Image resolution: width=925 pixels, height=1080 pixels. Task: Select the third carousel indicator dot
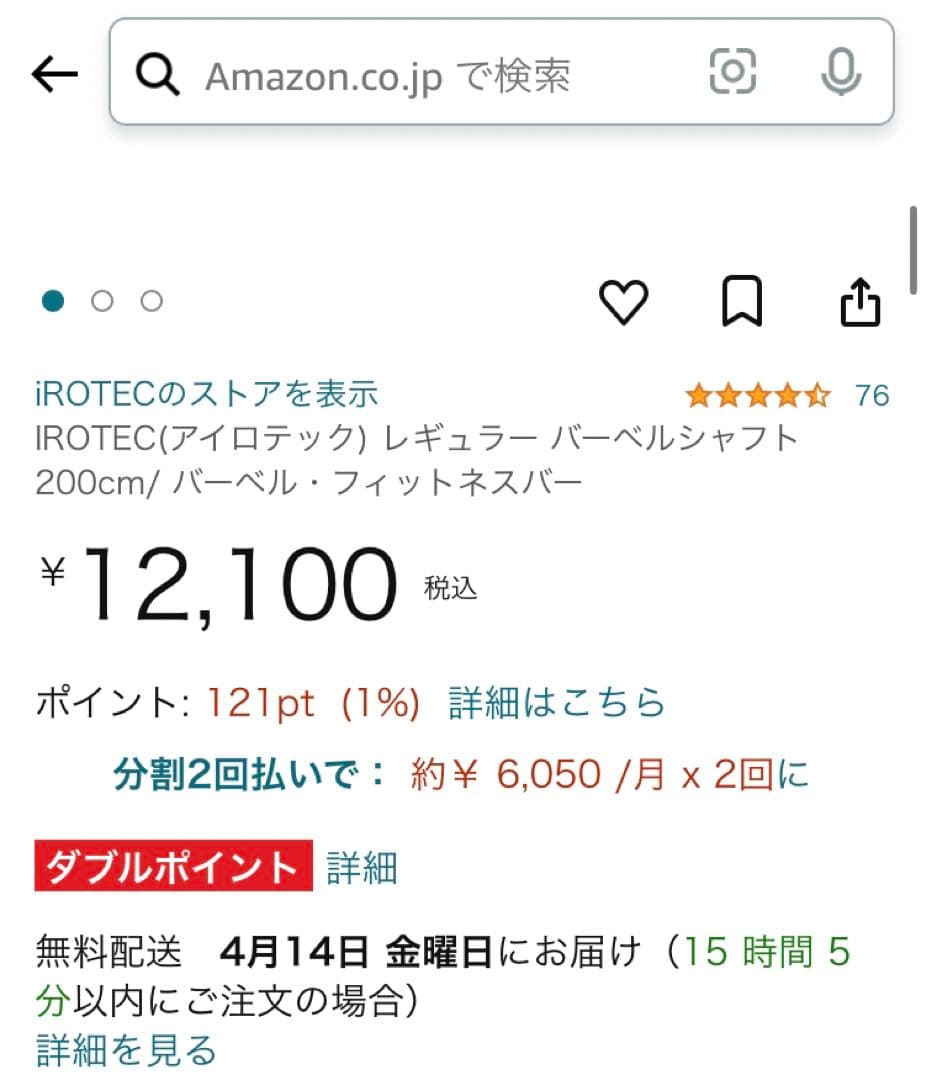pos(152,300)
